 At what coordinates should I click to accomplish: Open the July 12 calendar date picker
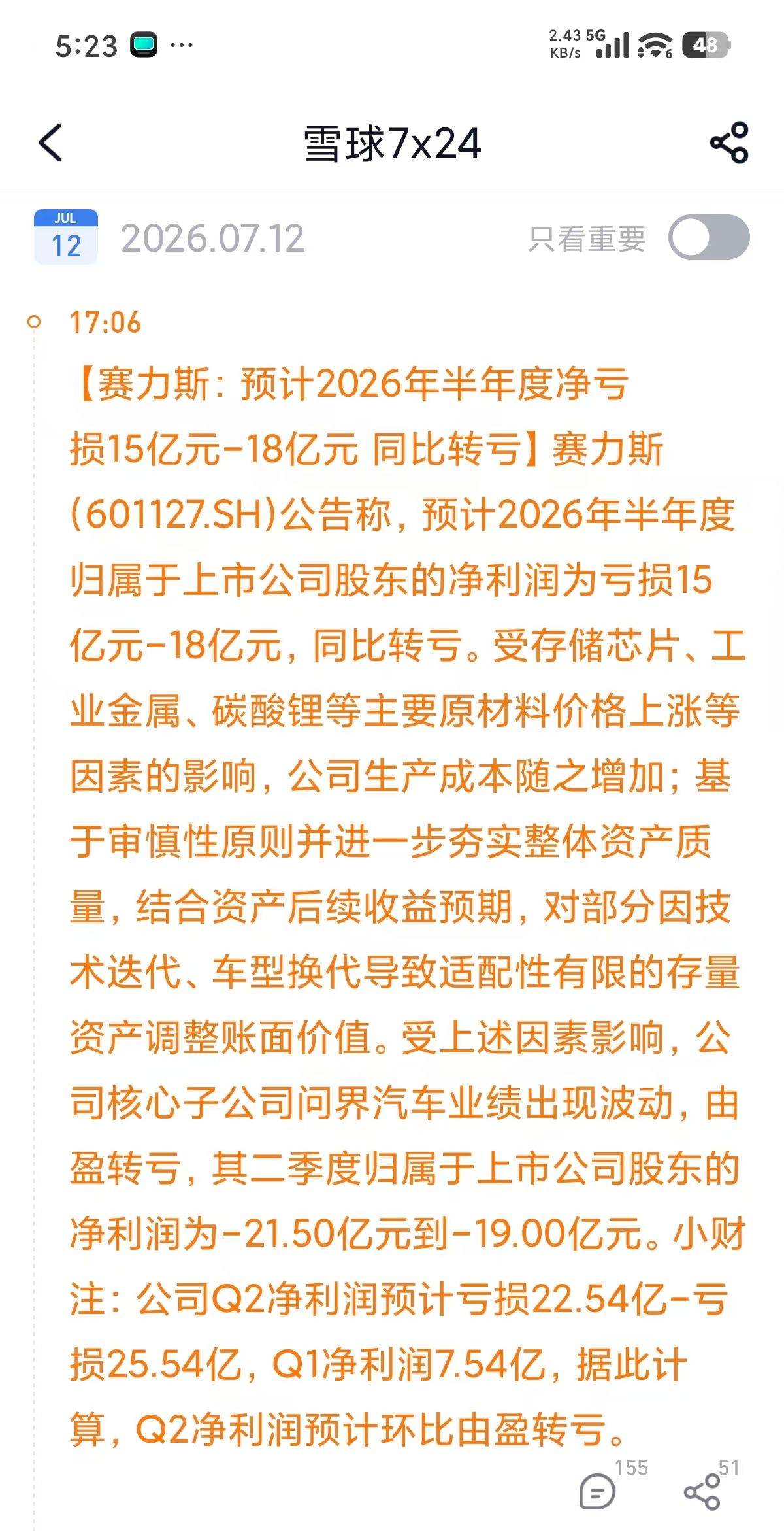pyautogui.click(x=66, y=237)
